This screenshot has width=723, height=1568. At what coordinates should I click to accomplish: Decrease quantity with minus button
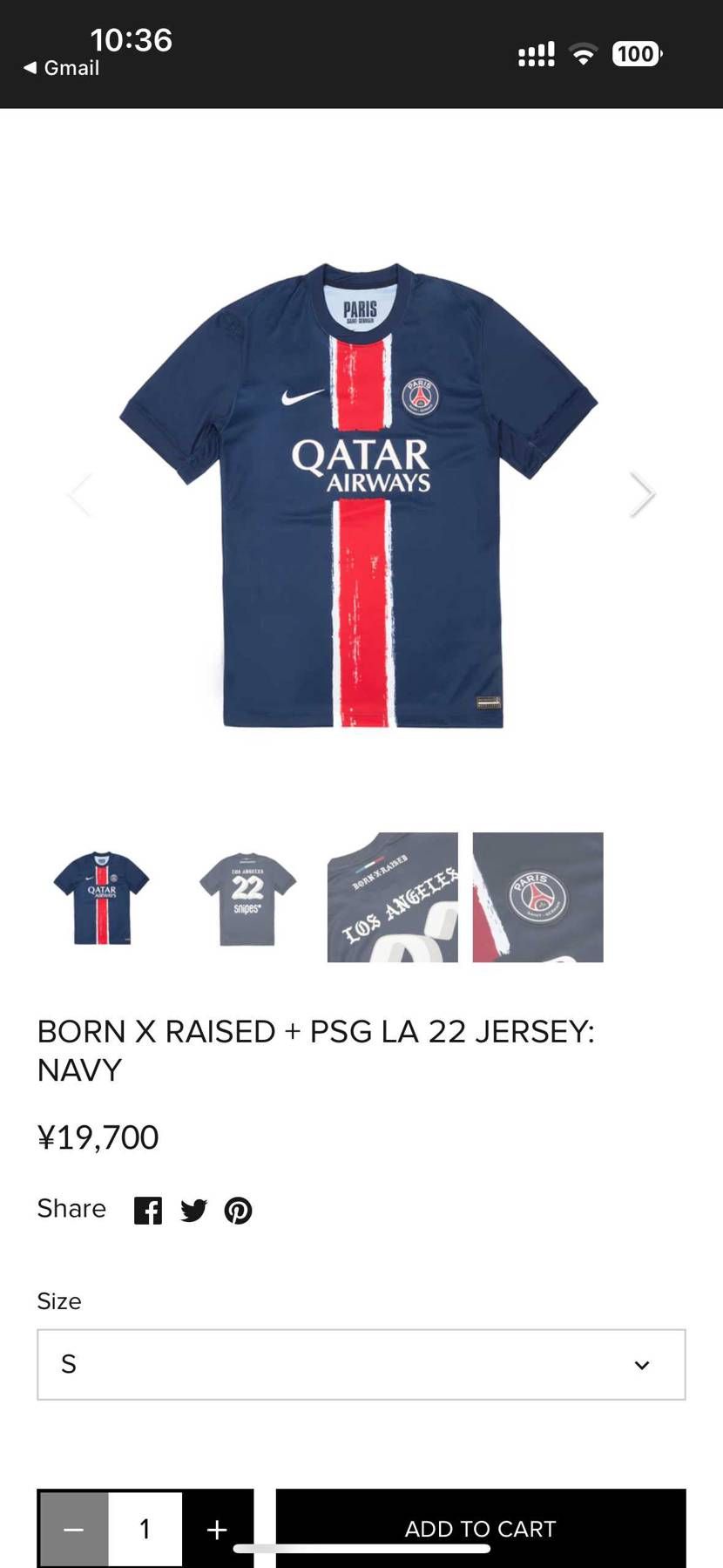pos(74,1529)
